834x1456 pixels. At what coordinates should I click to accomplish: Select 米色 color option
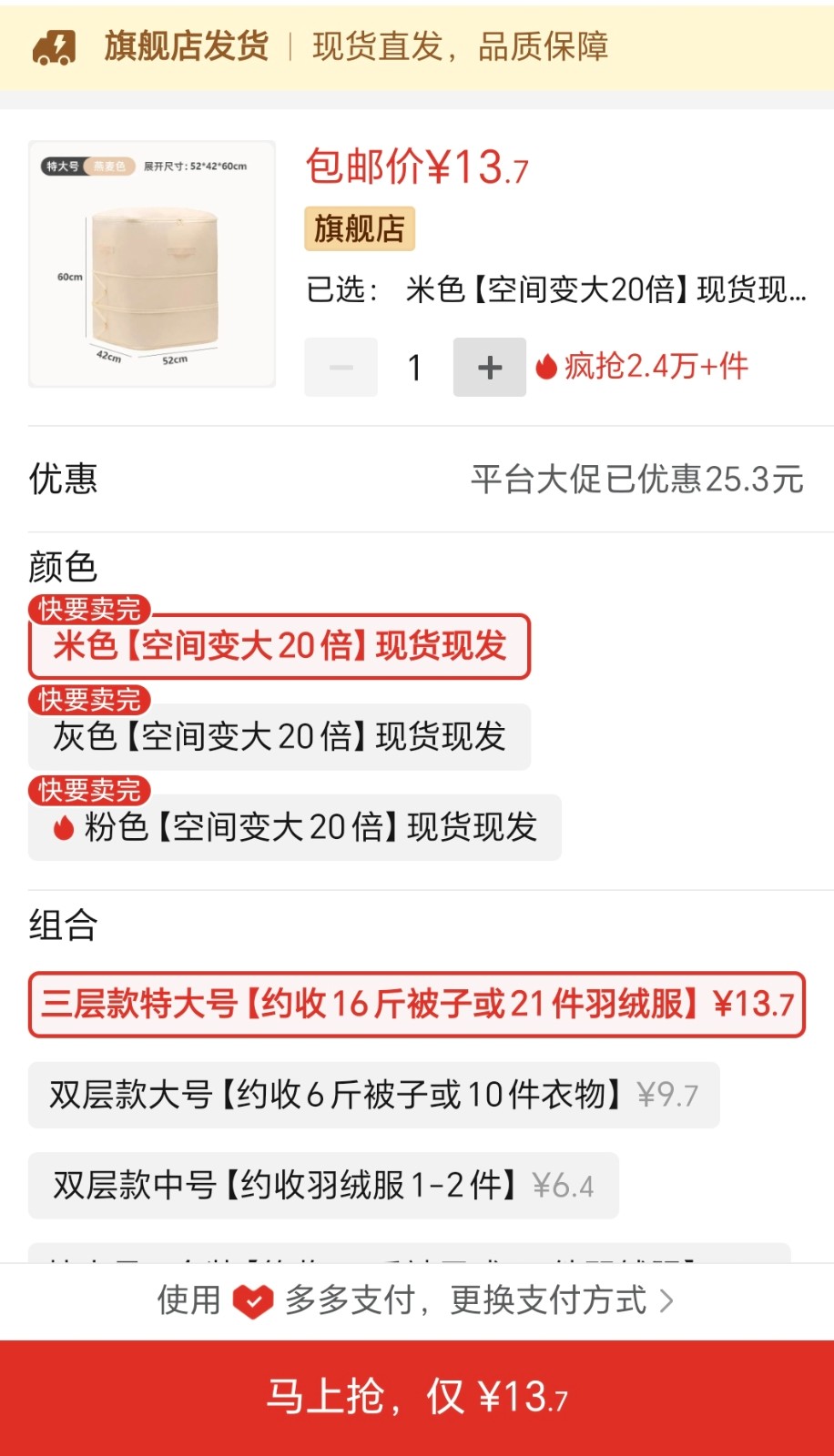(x=280, y=646)
